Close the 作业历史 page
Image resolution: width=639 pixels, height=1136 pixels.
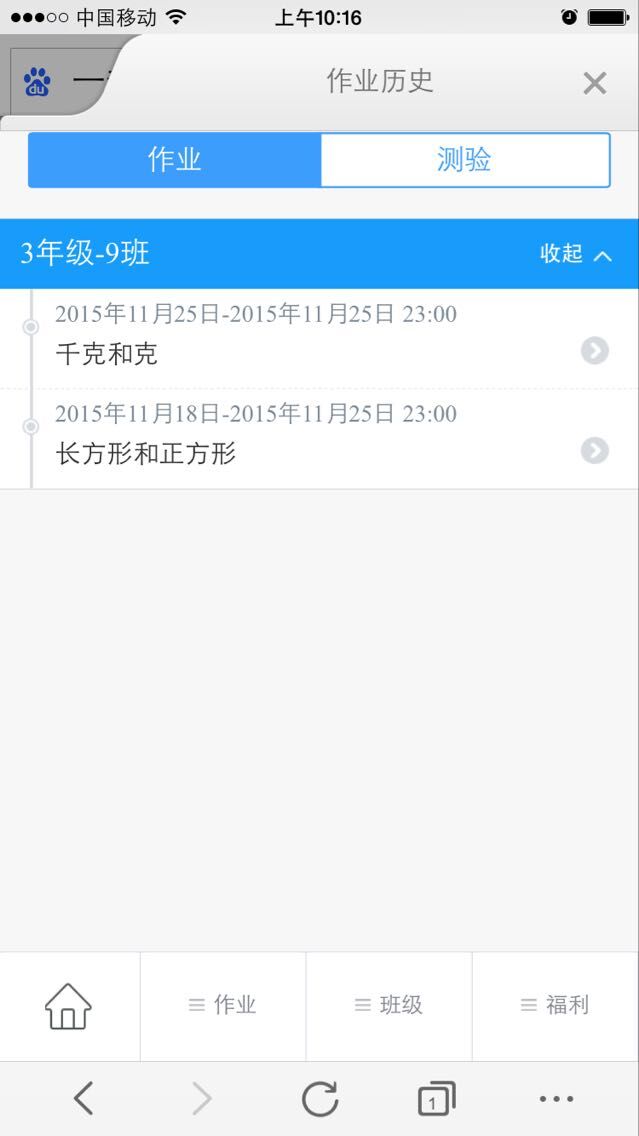(x=594, y=83)
